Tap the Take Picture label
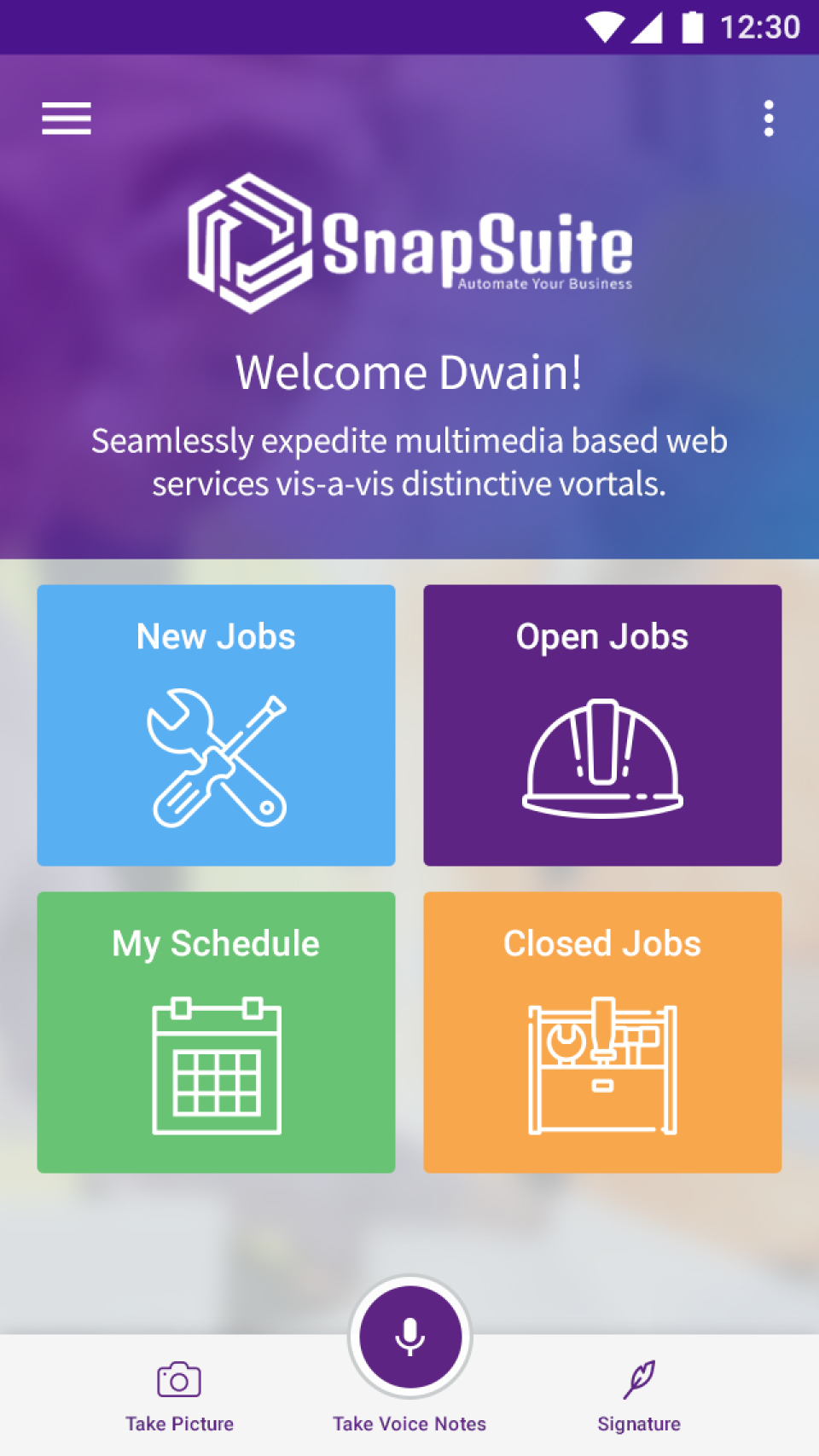Viewport: 819px width, 1456px height. (178, 1423)
